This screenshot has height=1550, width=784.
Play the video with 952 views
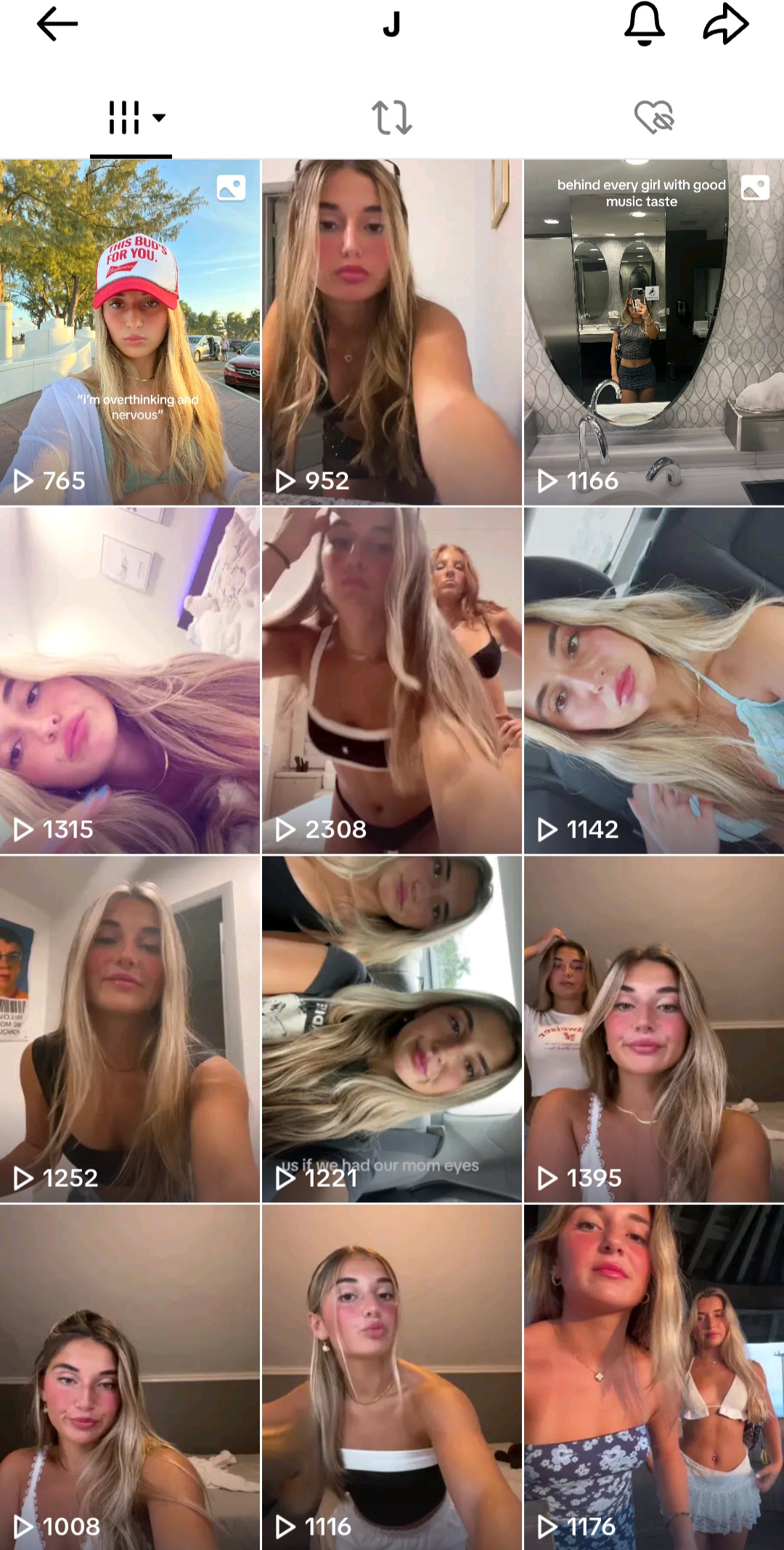click(x=392, y=332)
